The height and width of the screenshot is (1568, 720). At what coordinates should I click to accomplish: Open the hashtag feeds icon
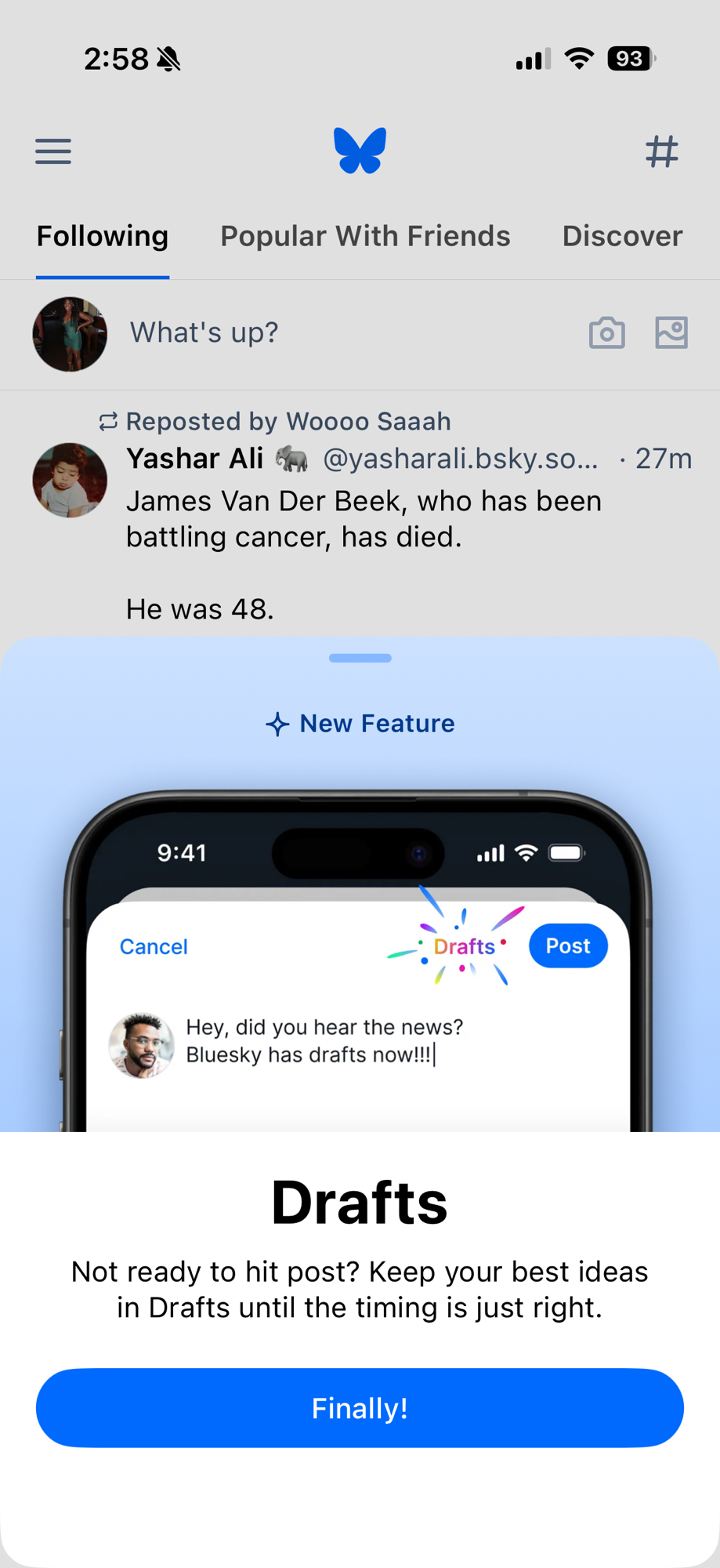(x=661, y=151)
